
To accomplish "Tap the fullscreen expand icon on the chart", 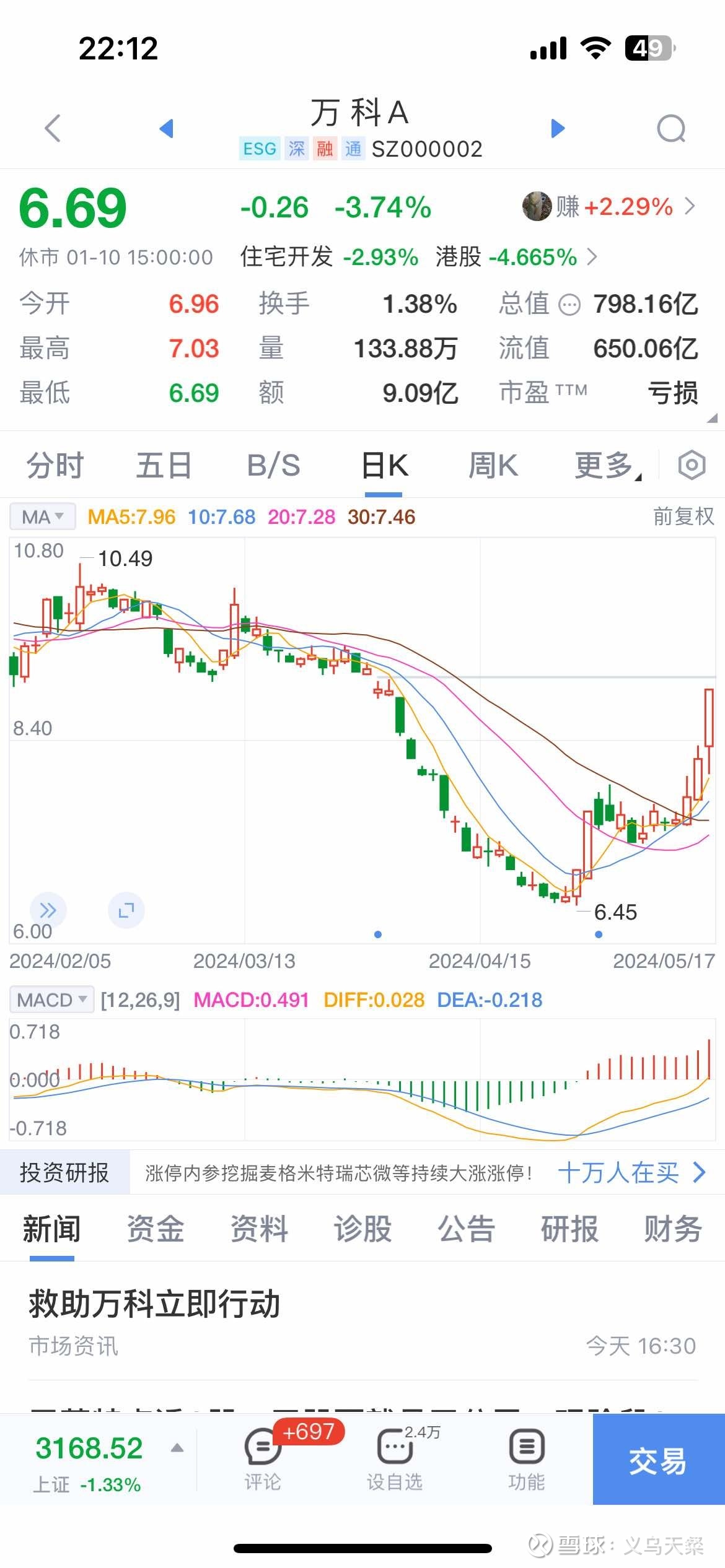I will 126,910.
